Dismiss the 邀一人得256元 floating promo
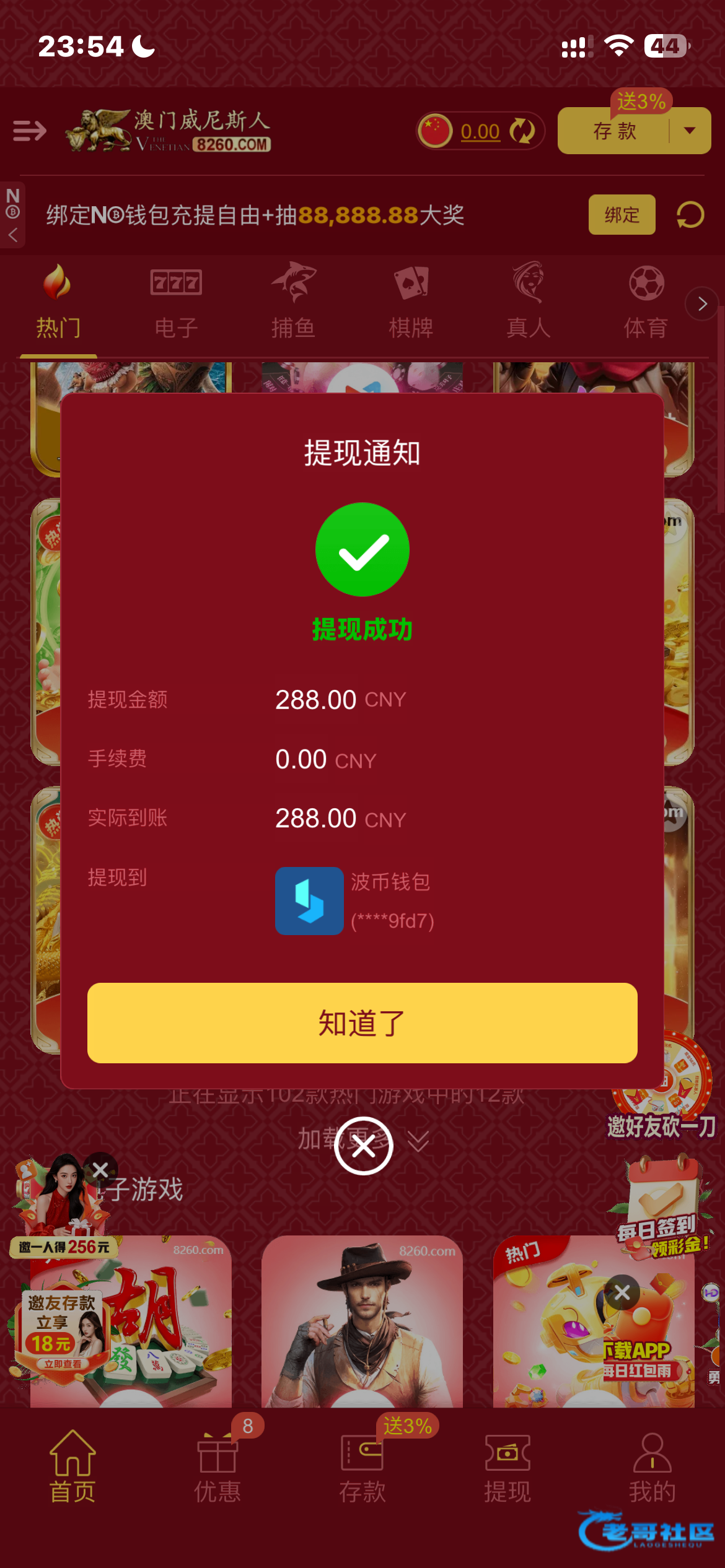The image size is (725, 1568). pyautogui.click(x=100, y=1170)
